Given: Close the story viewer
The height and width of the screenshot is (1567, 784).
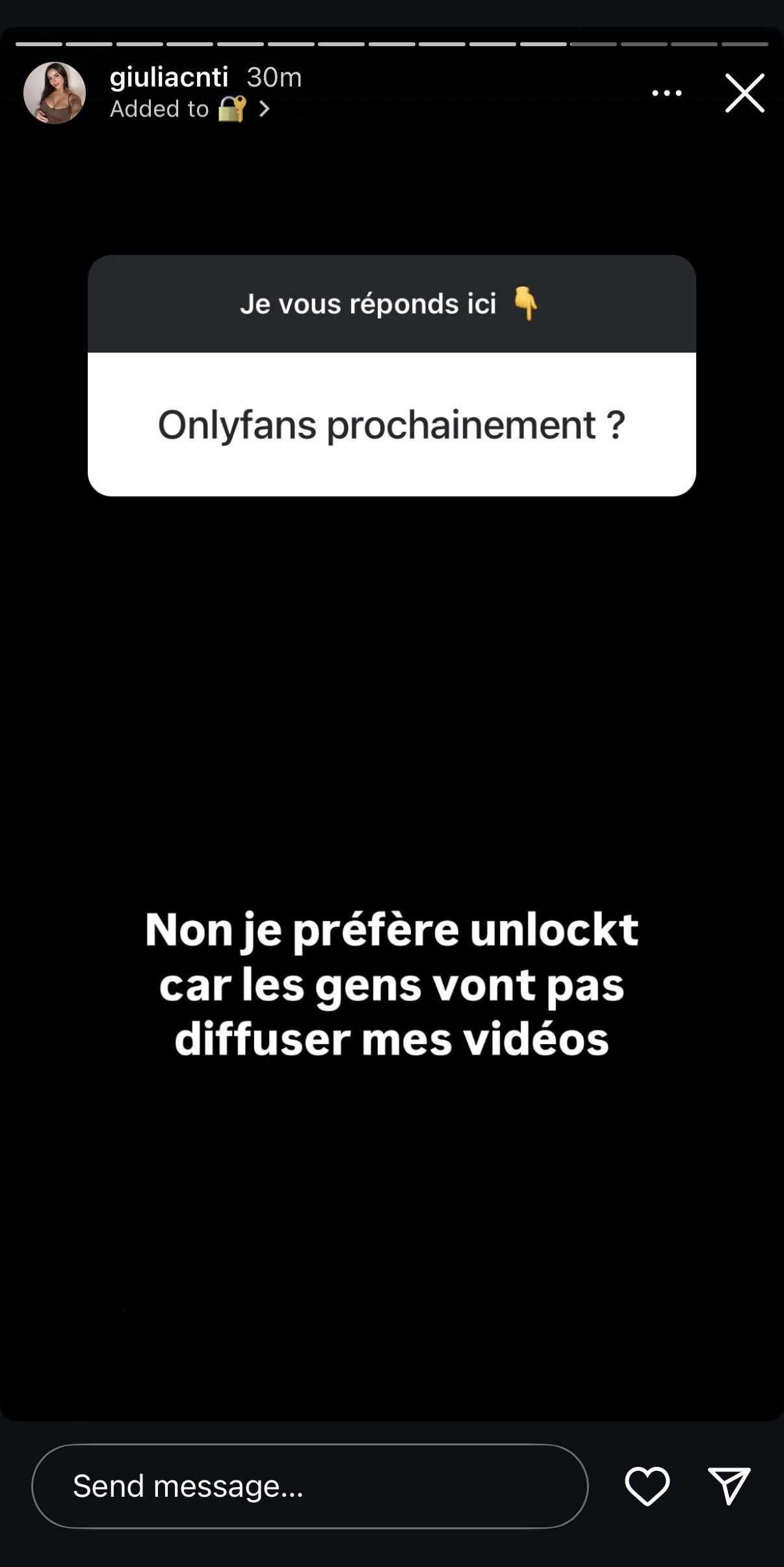Looking at the screenshot, I should tap(744, 93).
